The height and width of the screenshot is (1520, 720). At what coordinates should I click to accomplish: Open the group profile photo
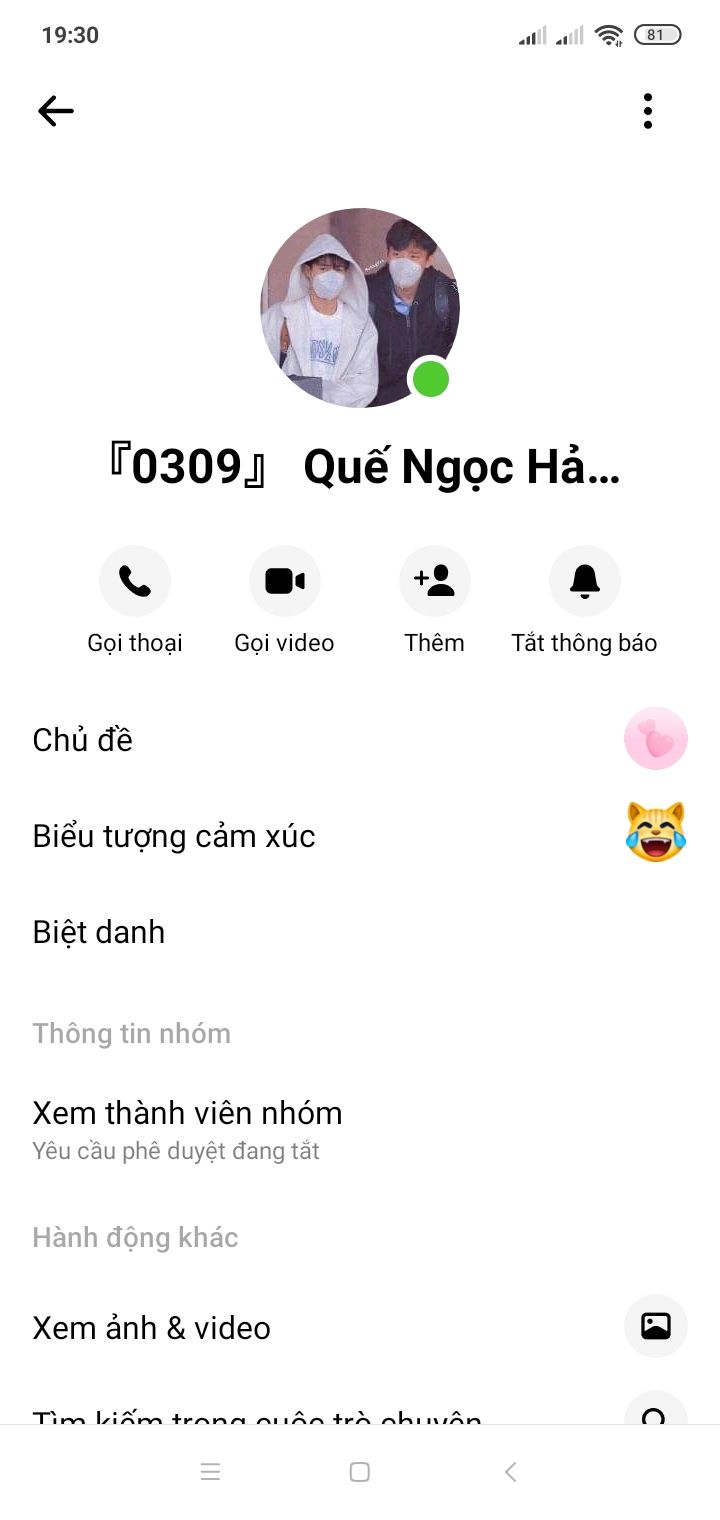tap(360, 307)
